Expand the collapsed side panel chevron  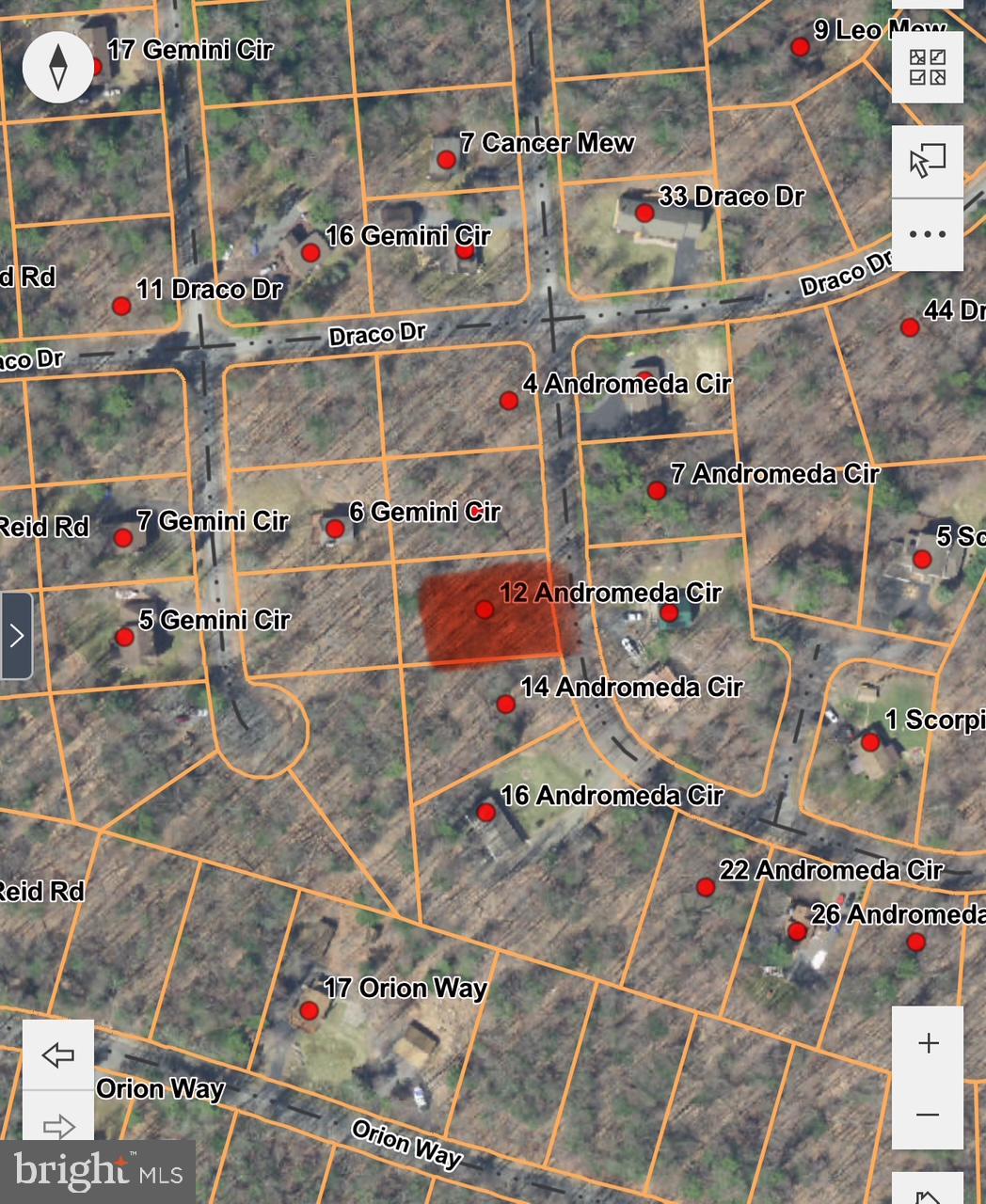pyautogui.click(x=17, y=636)
